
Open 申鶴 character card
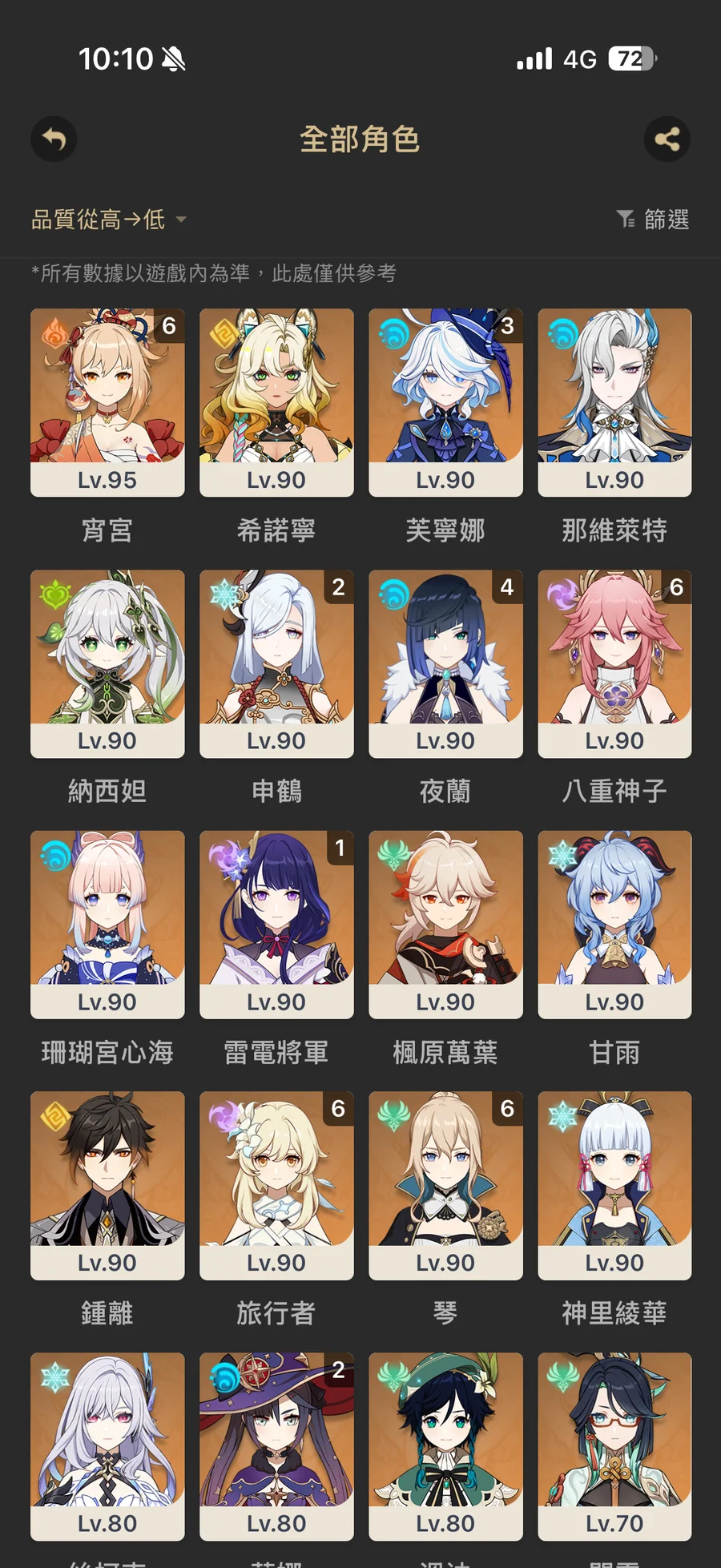point(276,663)
